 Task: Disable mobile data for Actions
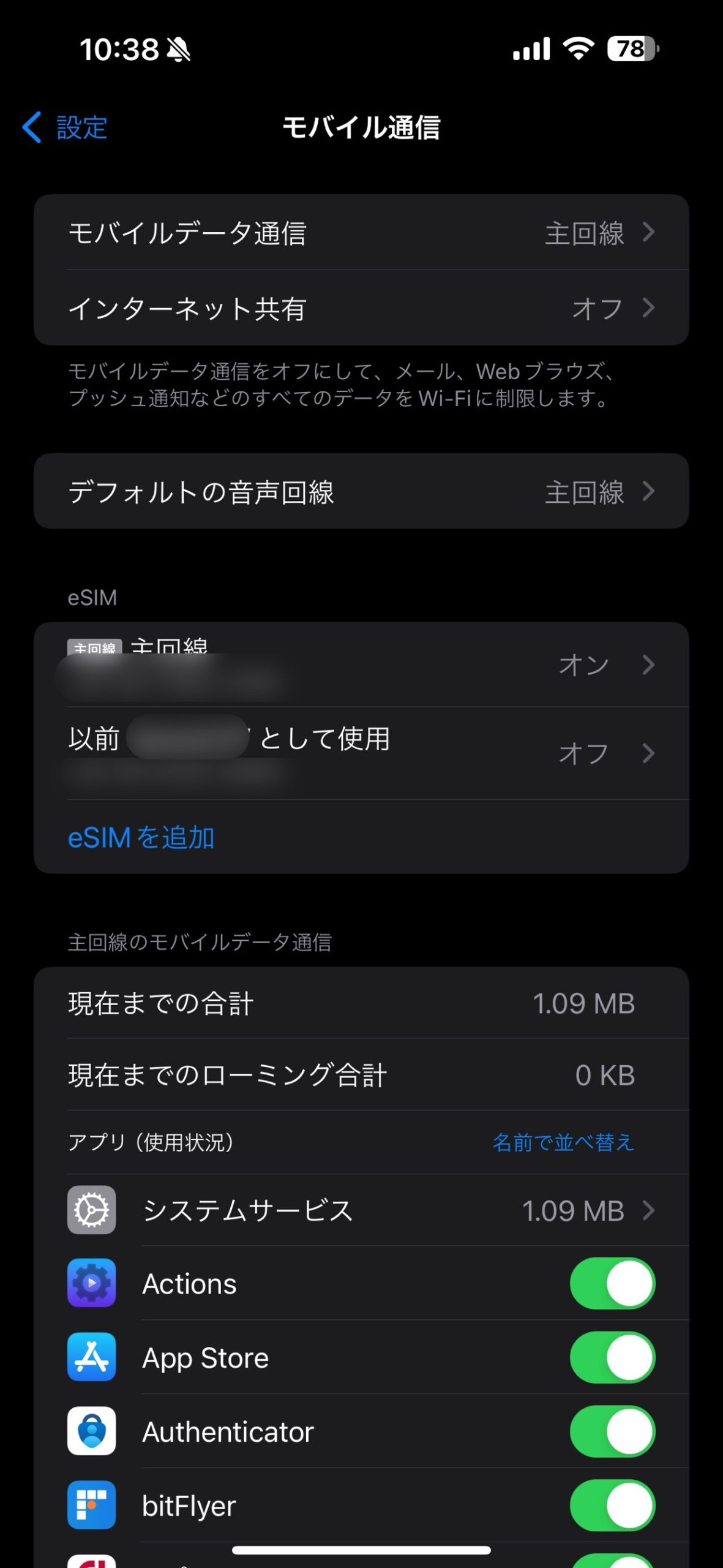point(612,1284)
